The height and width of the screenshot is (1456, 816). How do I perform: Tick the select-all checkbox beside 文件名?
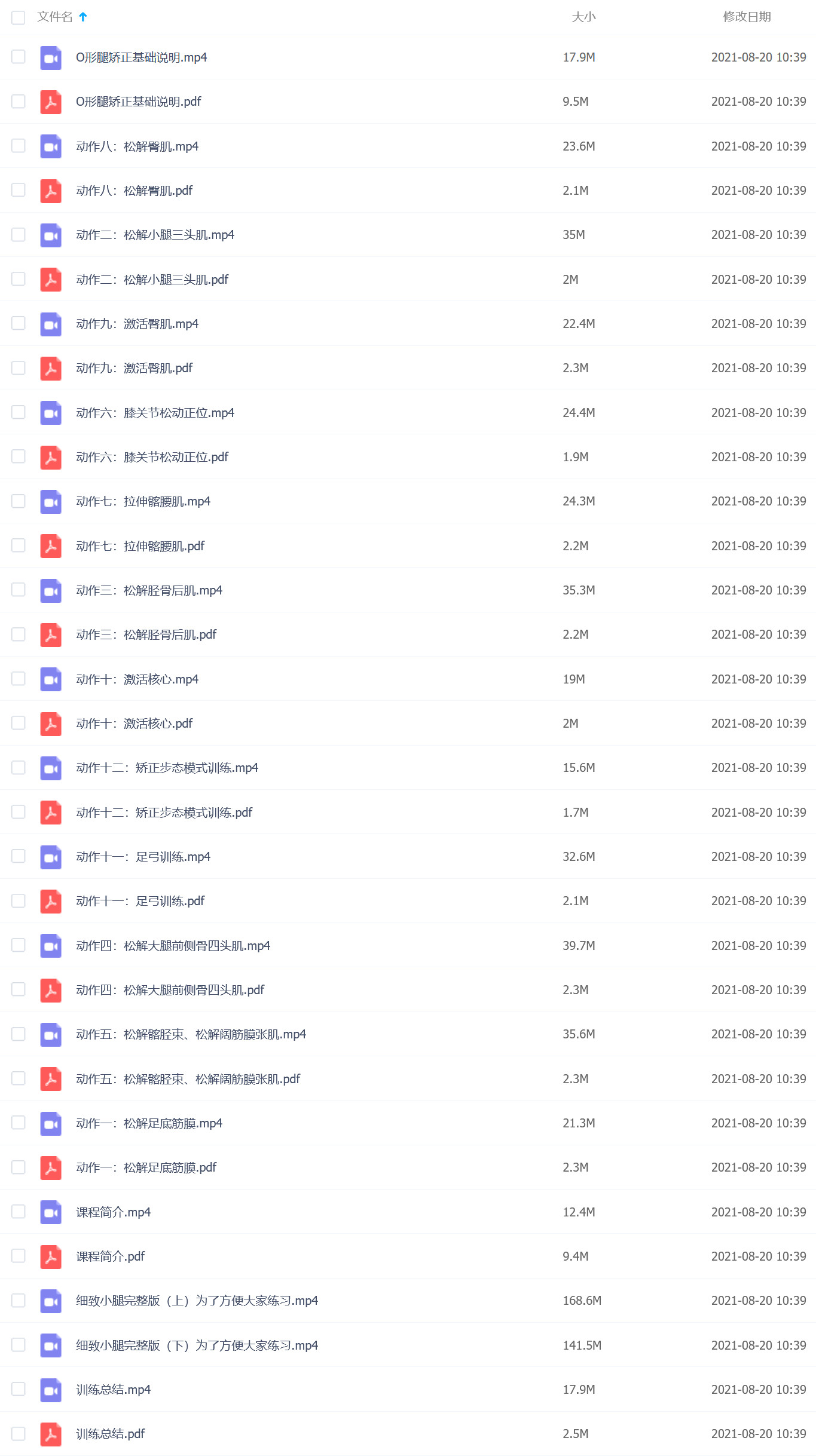(19, 17)
